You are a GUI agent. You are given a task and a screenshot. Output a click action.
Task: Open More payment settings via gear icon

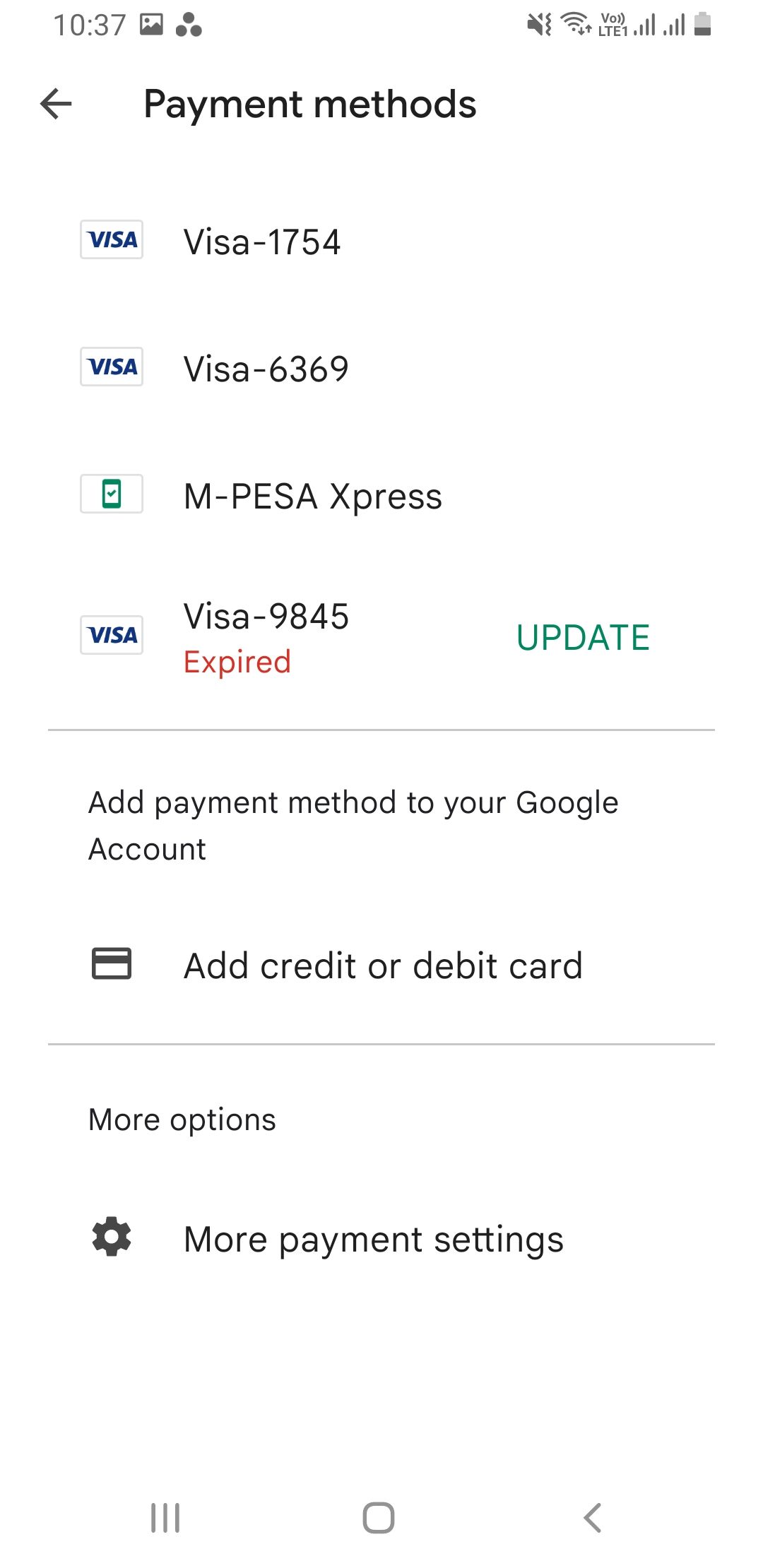click(x=110, y=1237)
